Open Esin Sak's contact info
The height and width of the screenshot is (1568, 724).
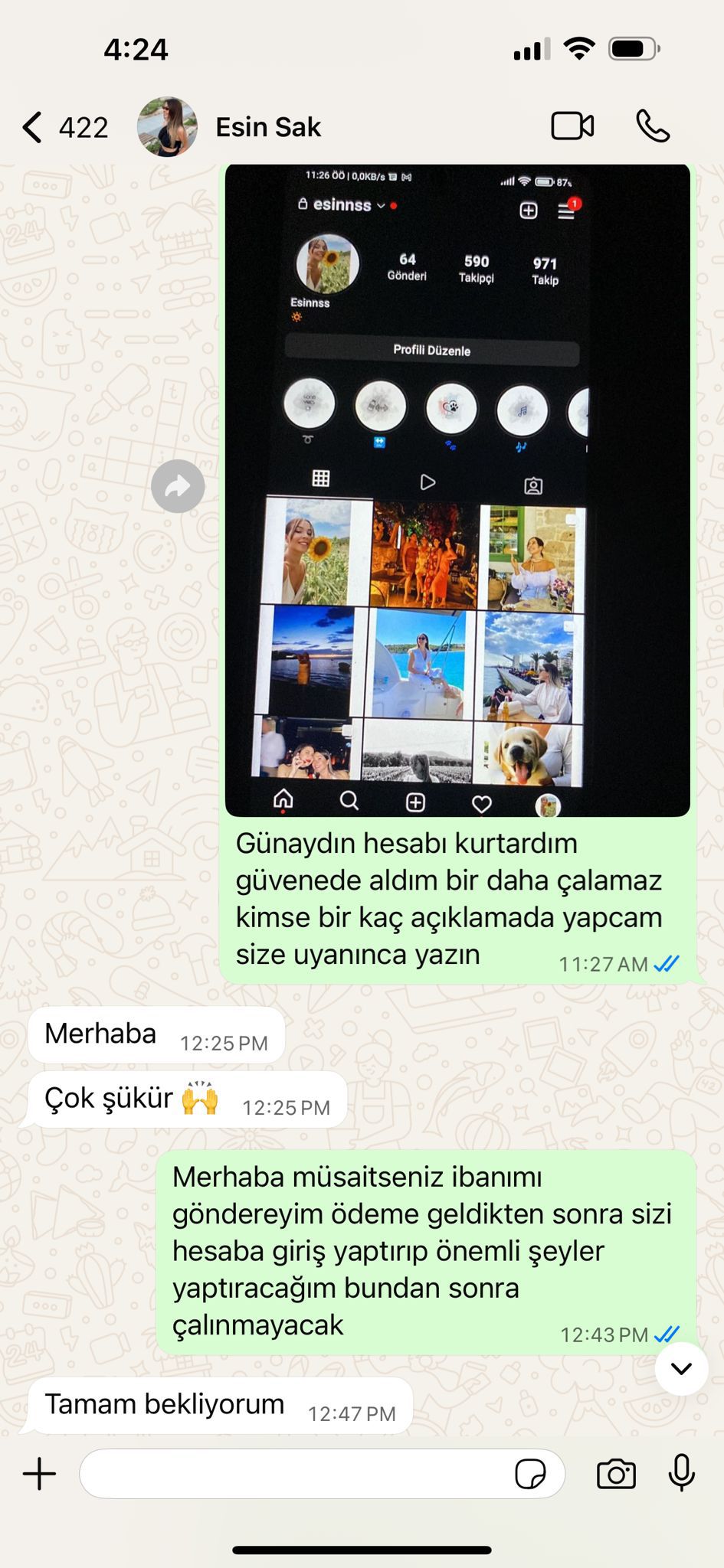click(x=267, y=127)
